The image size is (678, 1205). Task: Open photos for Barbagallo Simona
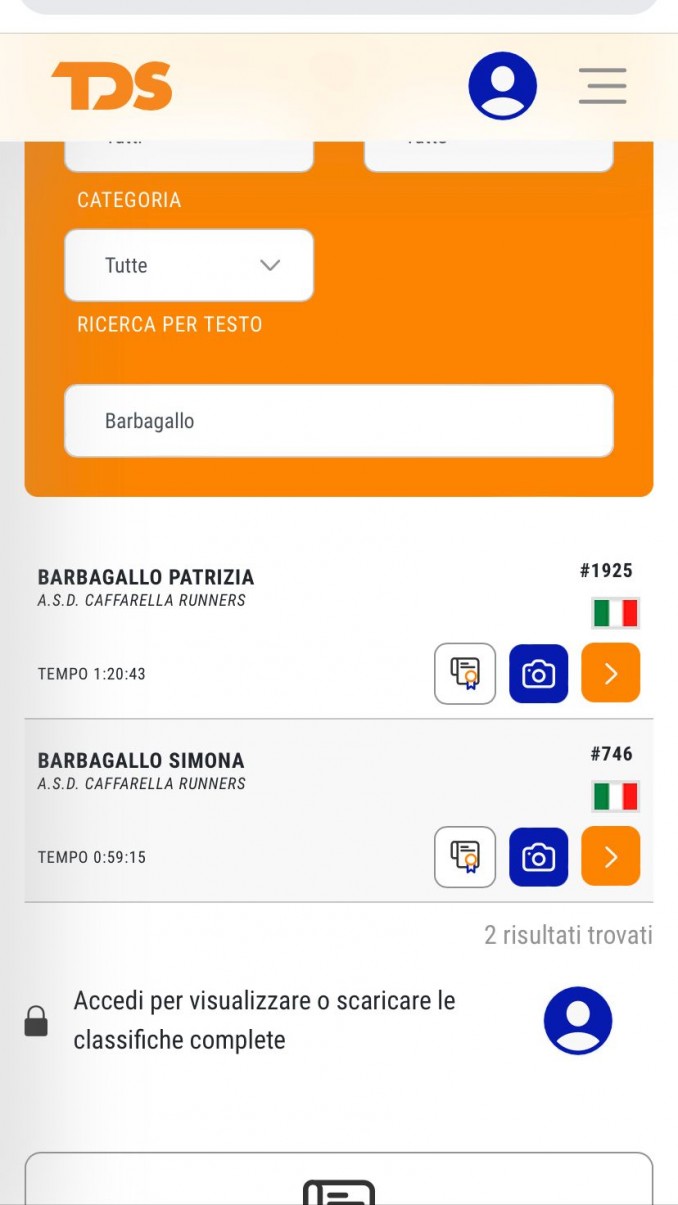(x=538, y=856)
